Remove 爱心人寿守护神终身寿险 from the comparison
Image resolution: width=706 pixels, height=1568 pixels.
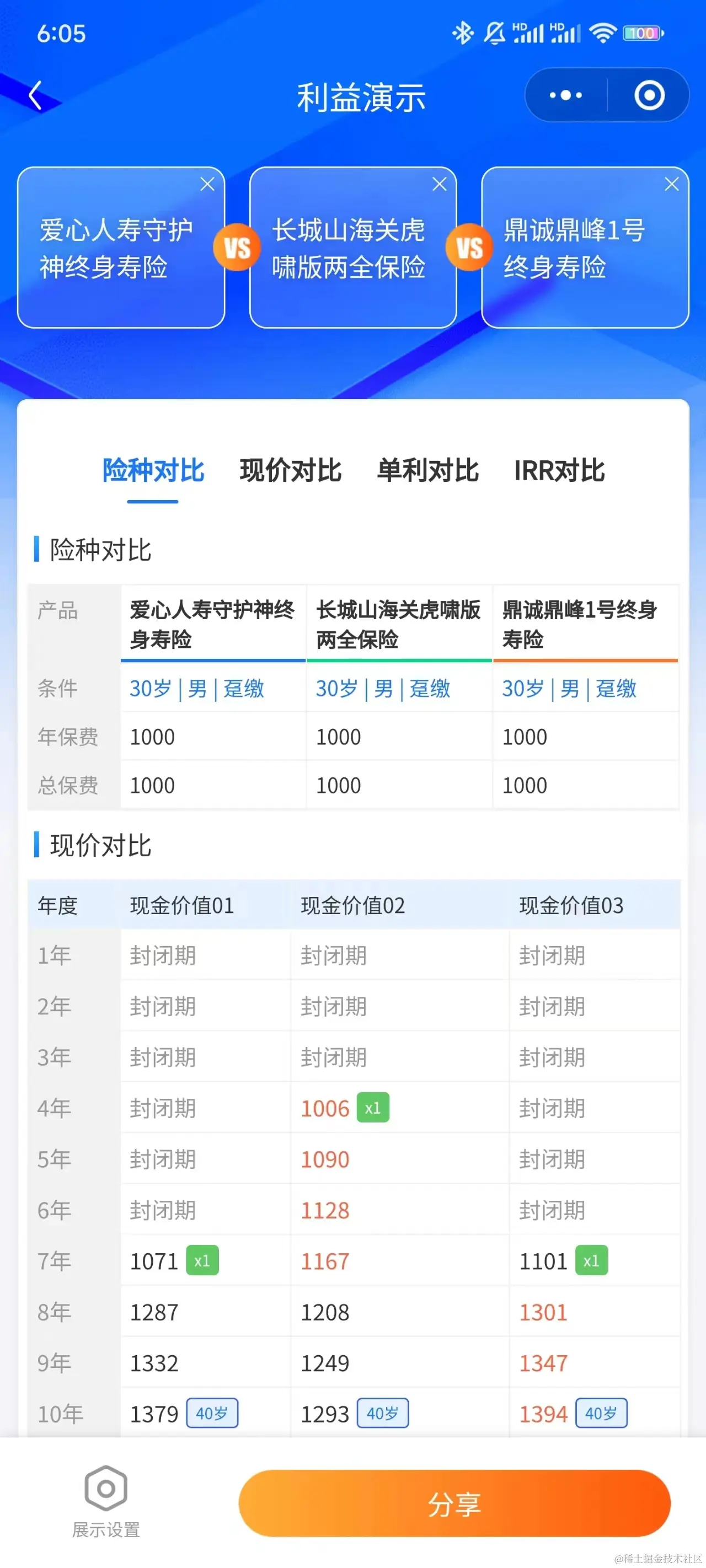(x=207, y=184)
